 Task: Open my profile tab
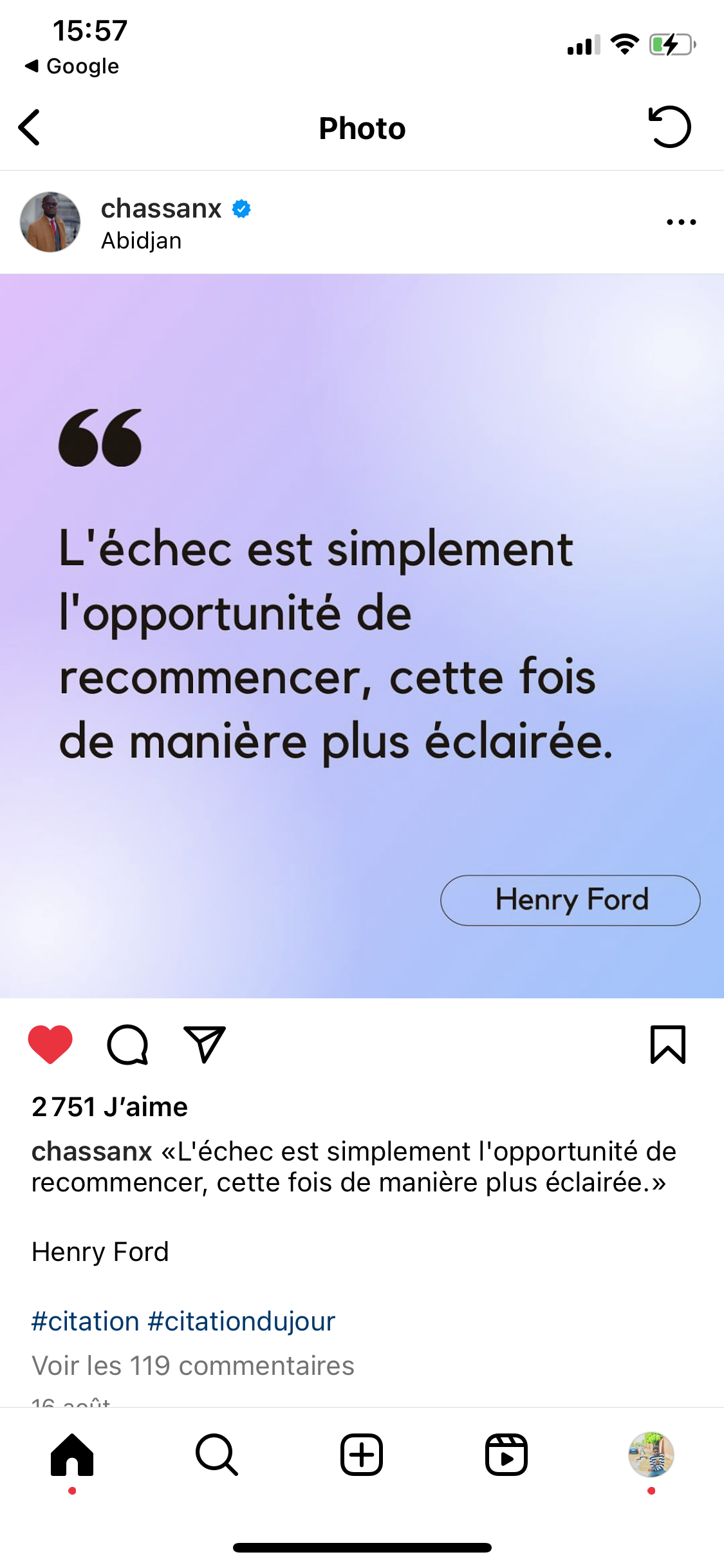[651, 1455]
